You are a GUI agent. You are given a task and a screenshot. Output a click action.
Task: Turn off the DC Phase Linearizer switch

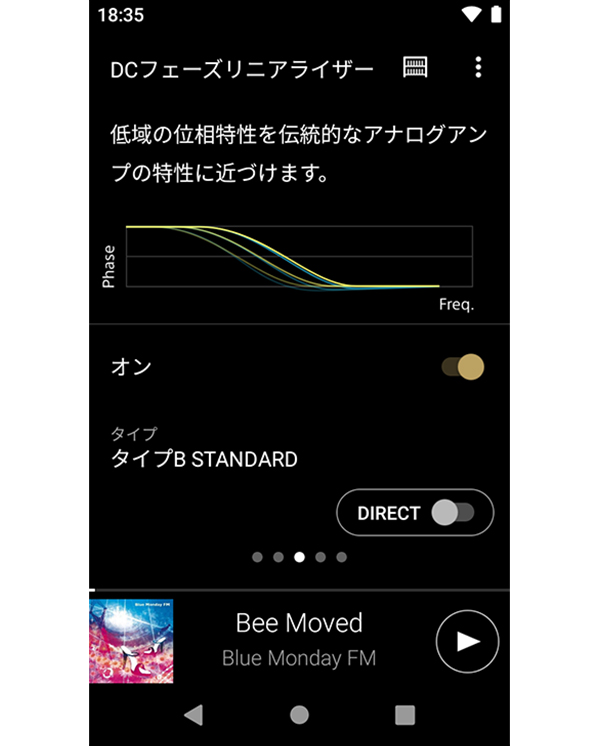[463, 367]
